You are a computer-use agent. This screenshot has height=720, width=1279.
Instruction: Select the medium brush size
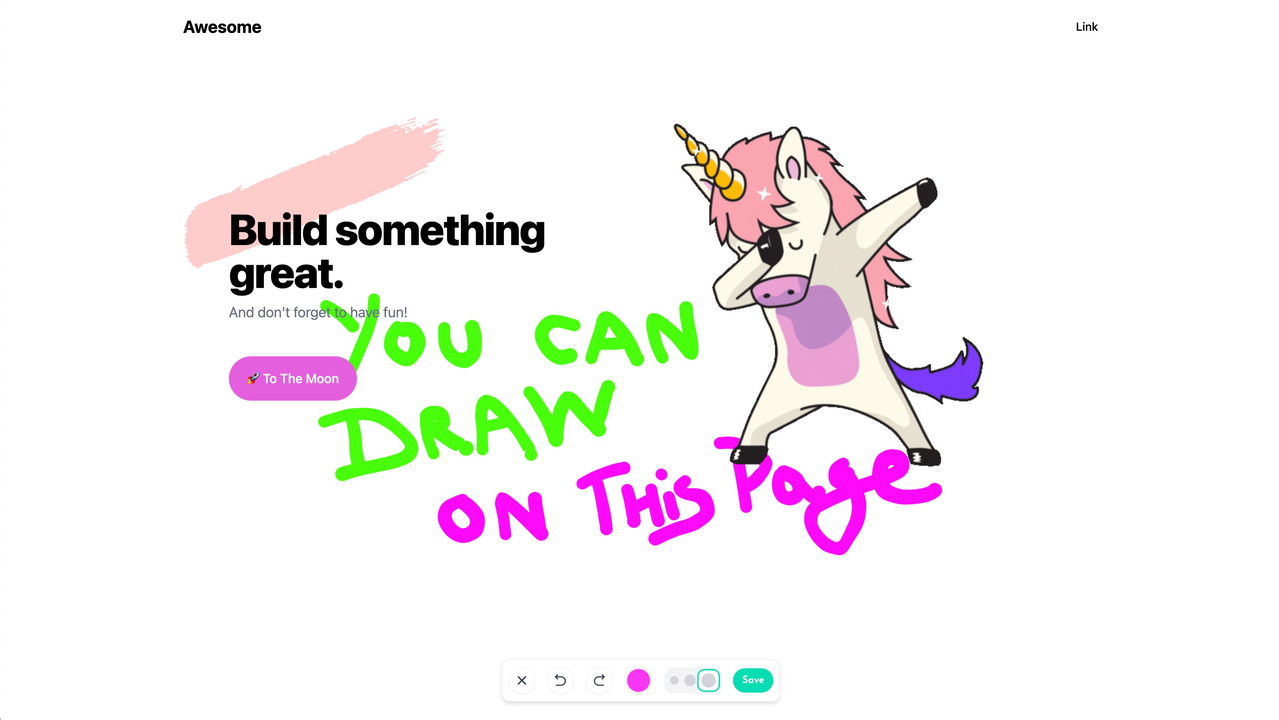(x=689, y=681)
